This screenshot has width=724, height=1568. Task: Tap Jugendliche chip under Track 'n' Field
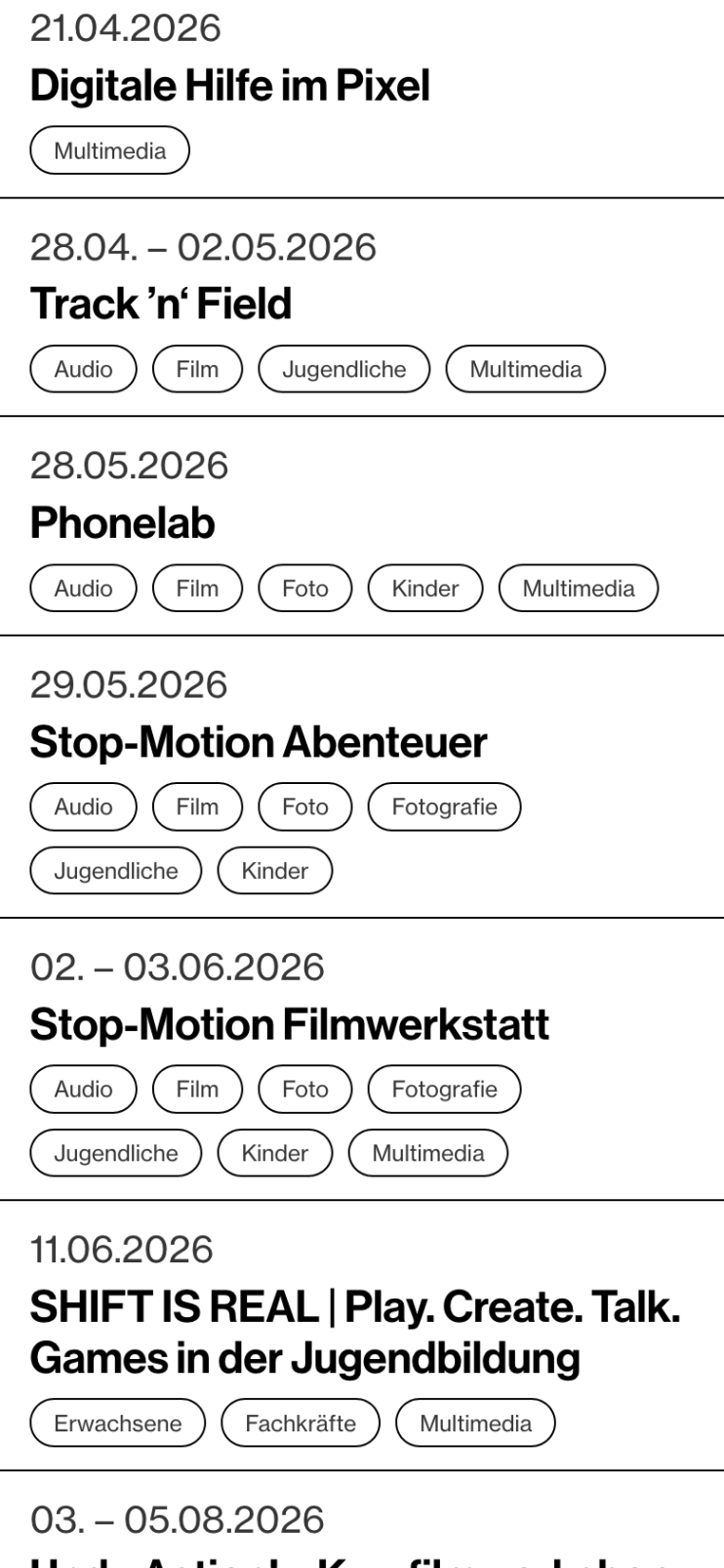[343, 369]
